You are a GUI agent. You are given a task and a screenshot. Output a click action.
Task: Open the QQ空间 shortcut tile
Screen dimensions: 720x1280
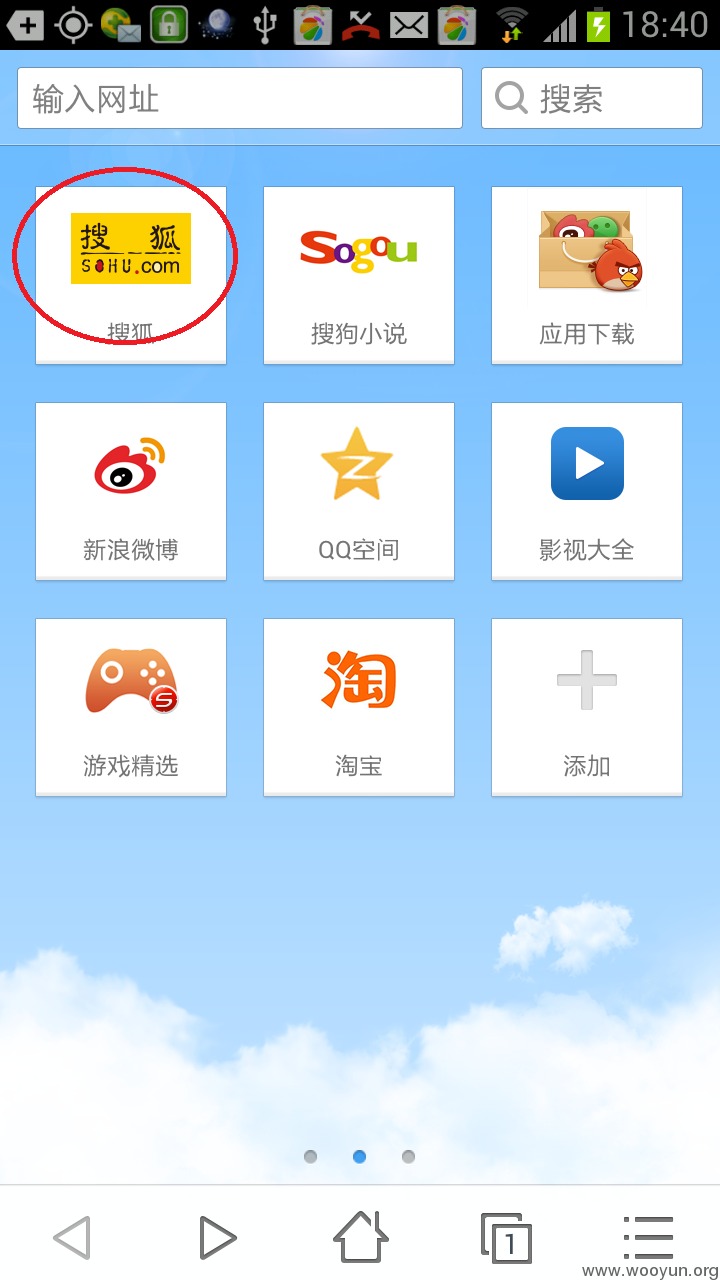359,491
